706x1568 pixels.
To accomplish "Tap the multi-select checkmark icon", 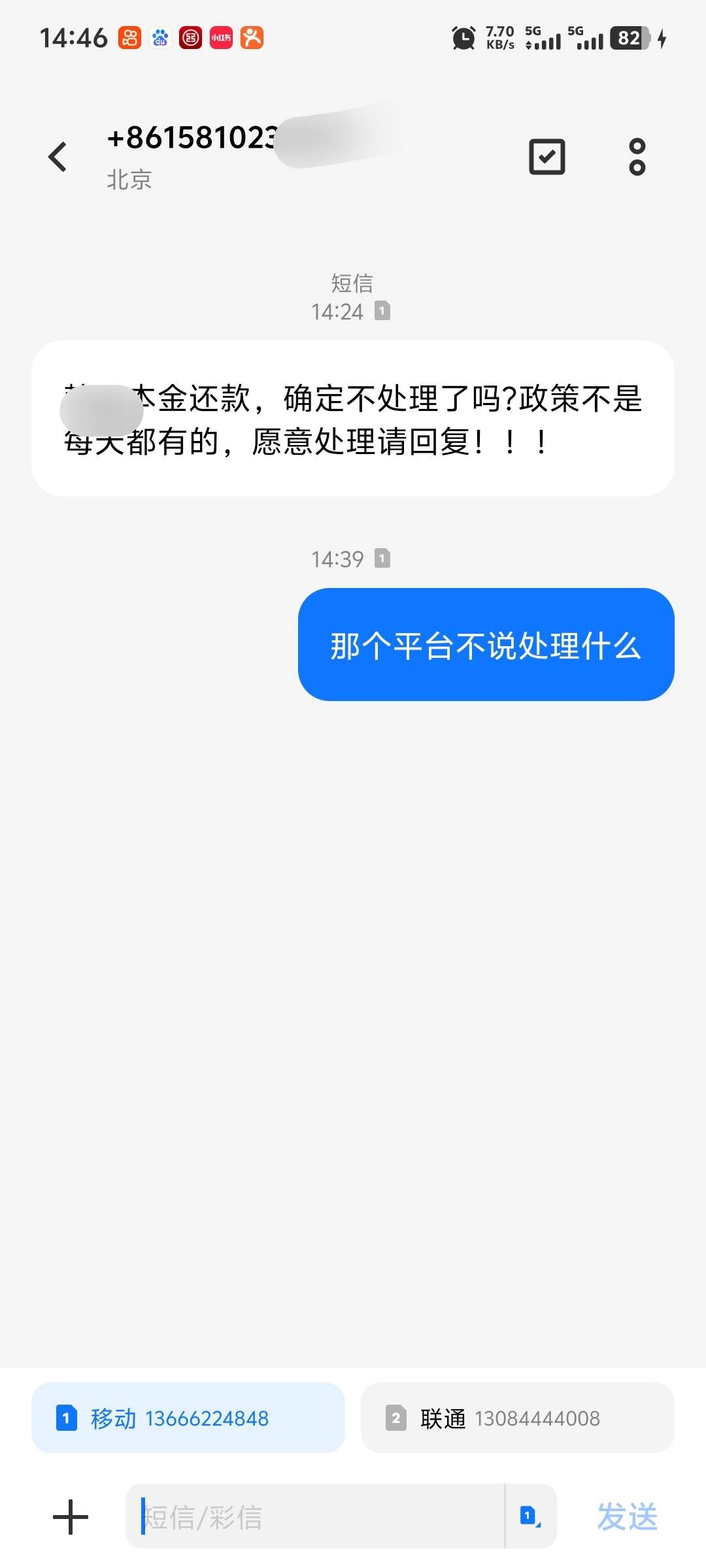I will coord(546,157).
